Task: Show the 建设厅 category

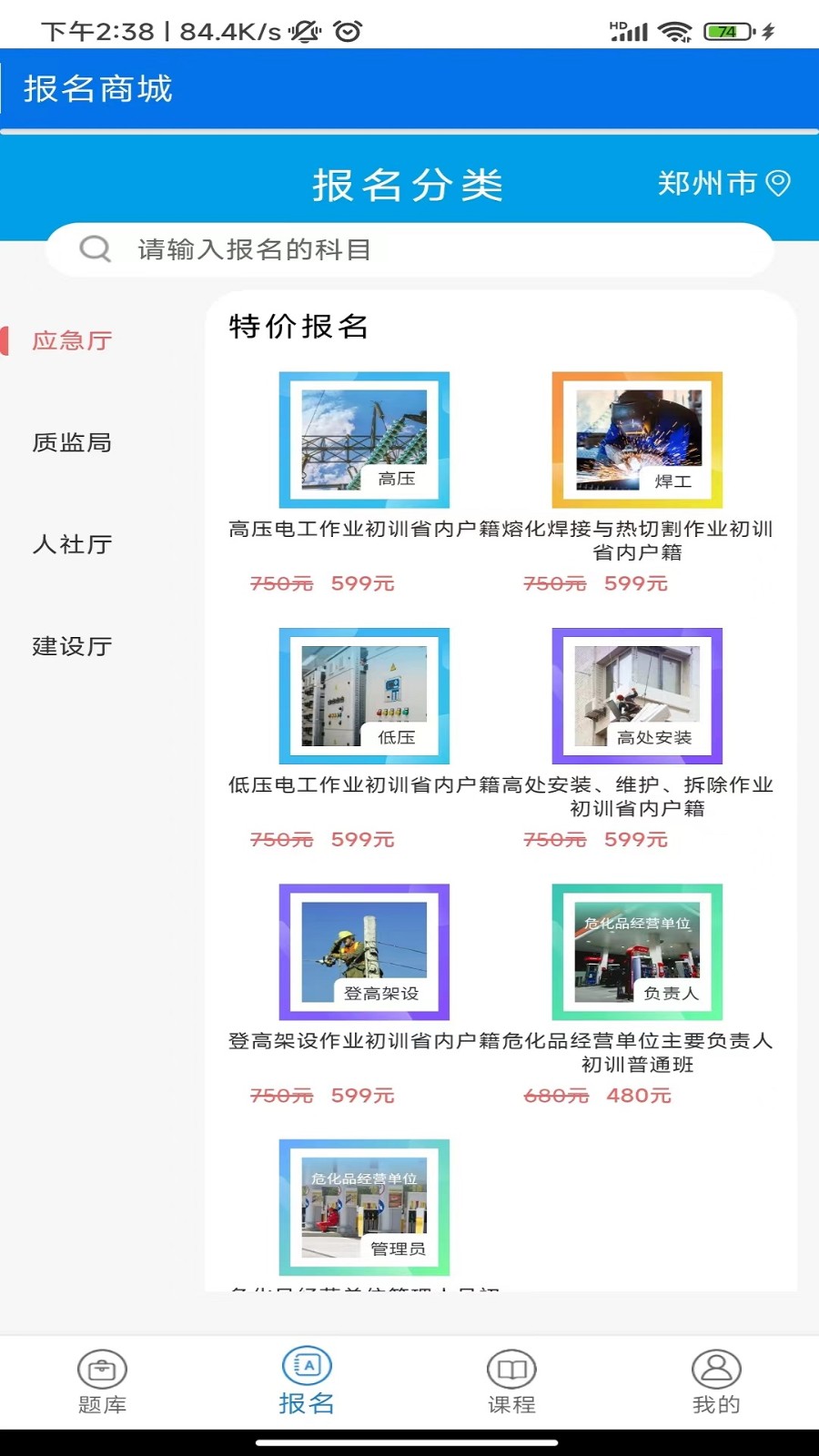Action: [x=72, y=647]
